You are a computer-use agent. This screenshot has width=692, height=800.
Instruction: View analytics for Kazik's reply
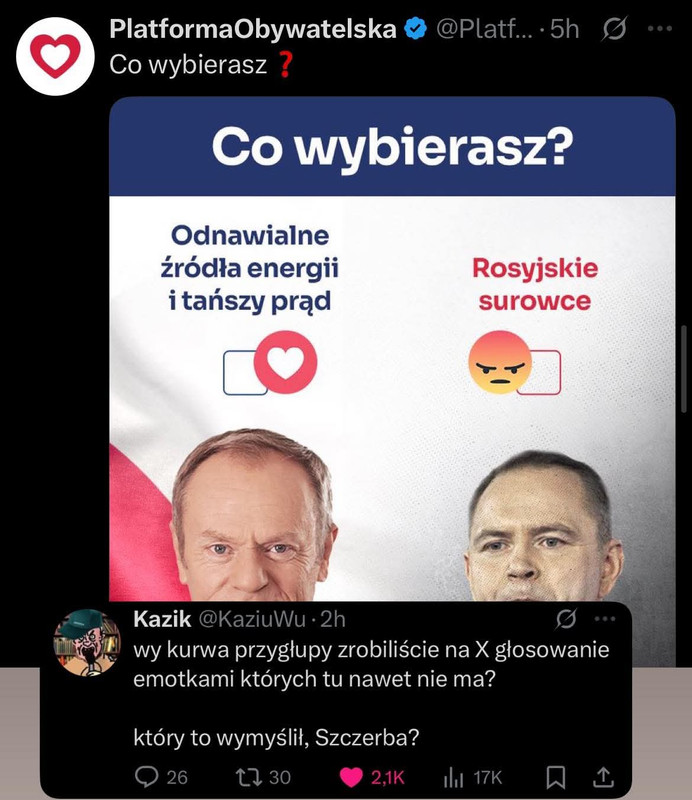pyautogui.click(x=452, y=777)
